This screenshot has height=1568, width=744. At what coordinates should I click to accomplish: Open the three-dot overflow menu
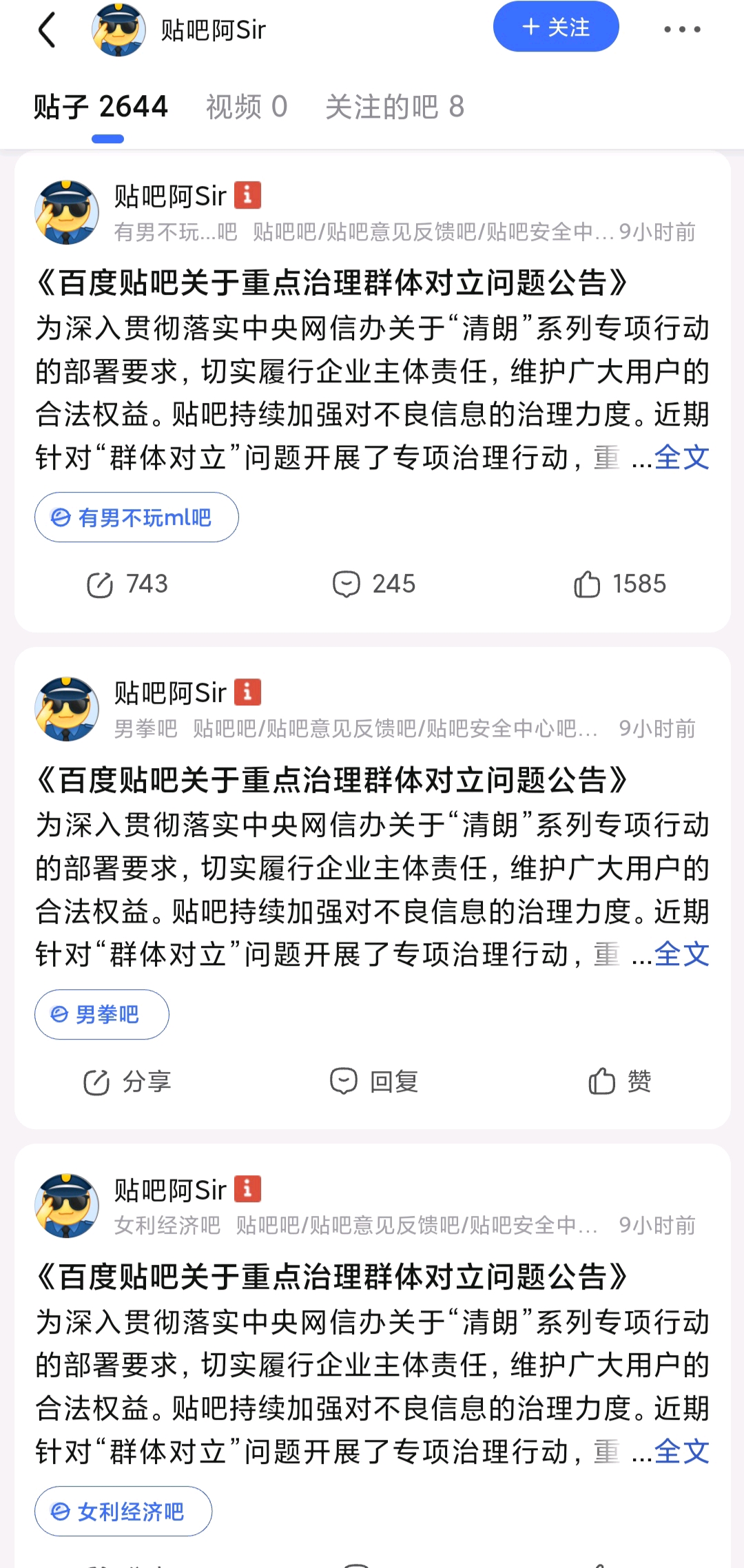pos(681,30)
